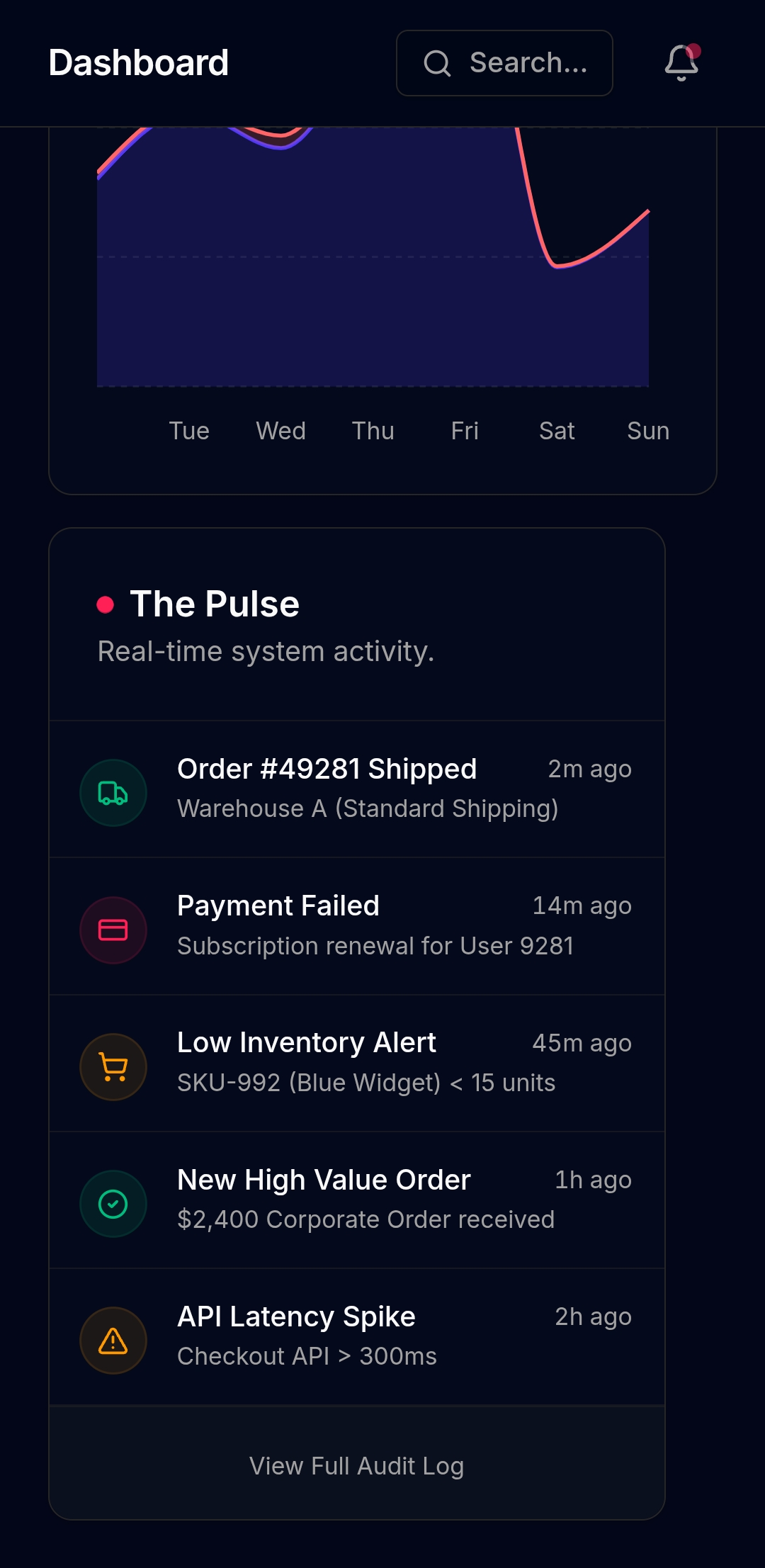The height and width of the screenshot is (1568, 765).
Task: Select the Dashboard title
Action: tap(138, 62)
